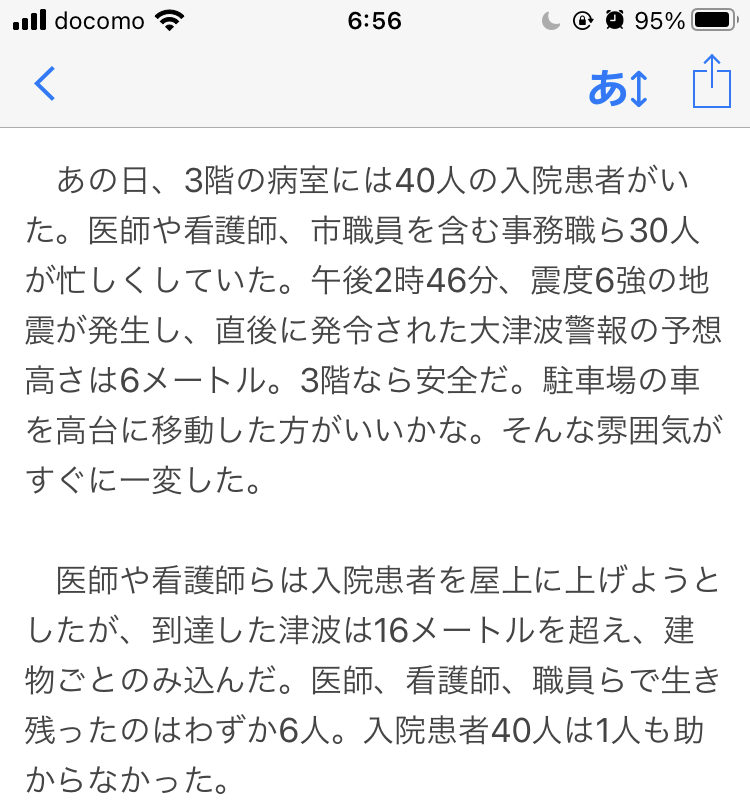This screenshot has width=750, height=800.
Task: Open the text size adjustment option
Action: click(x=619, y=88)
